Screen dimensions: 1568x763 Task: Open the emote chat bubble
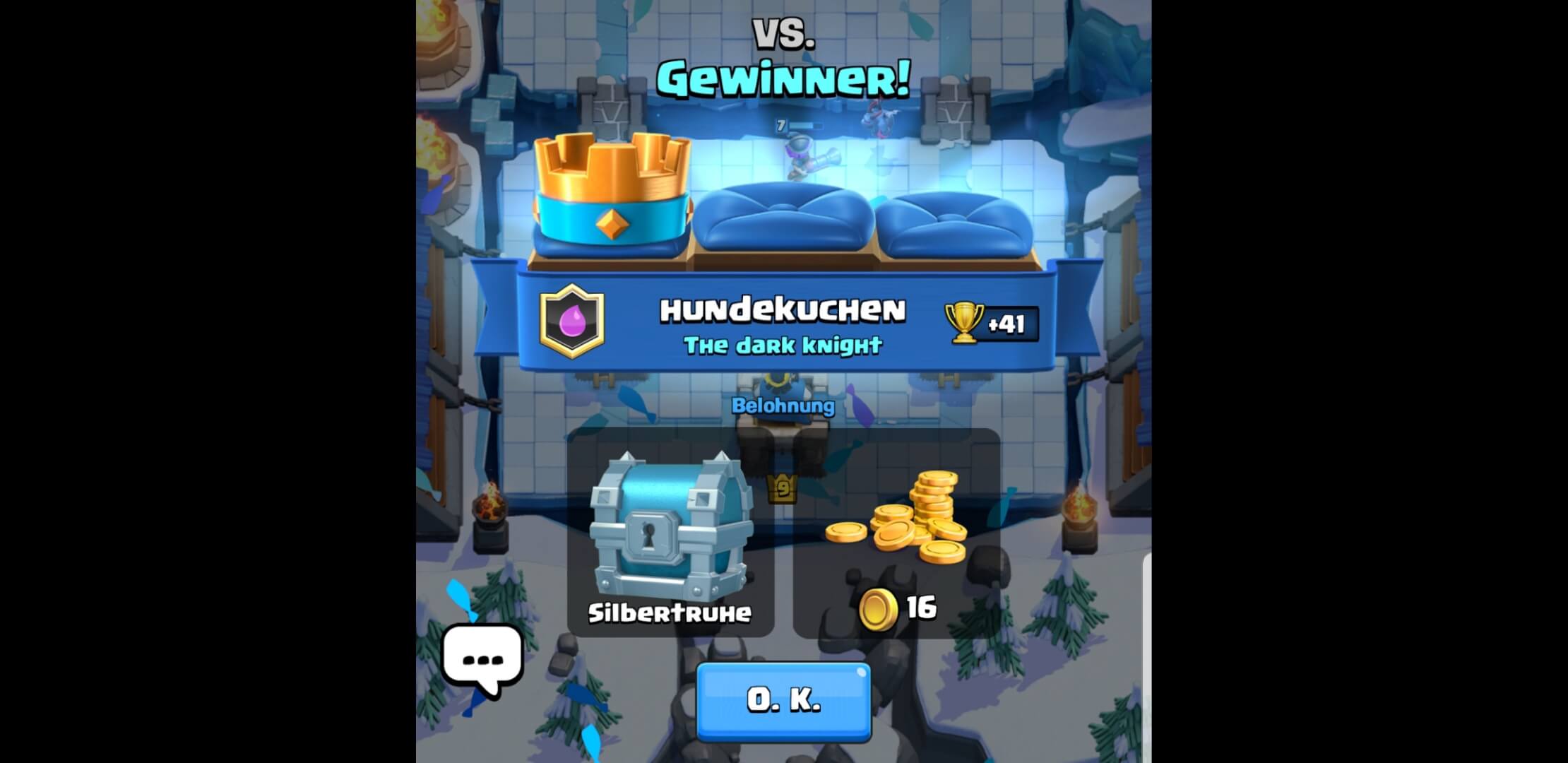click(482, 660)
